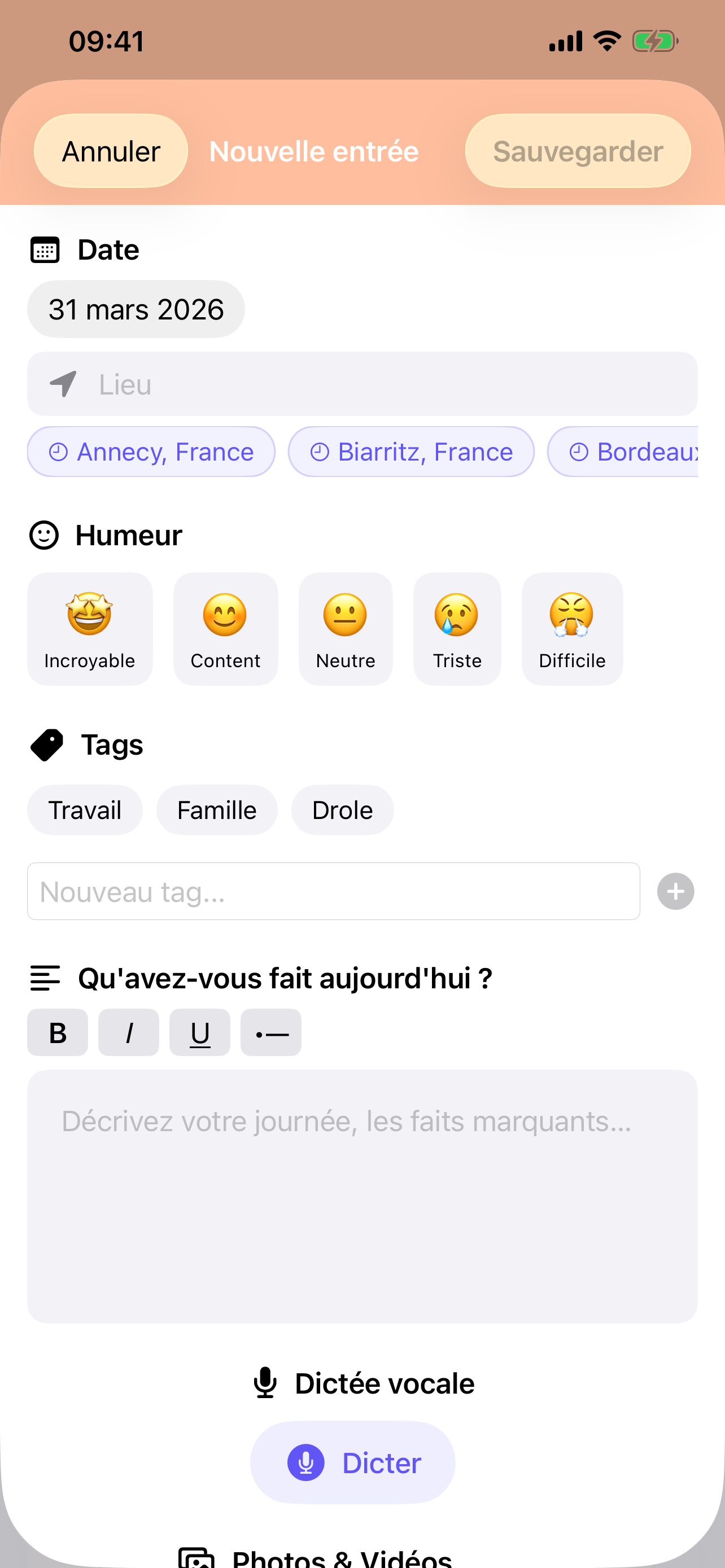Select the recent location Biarritz, France
This screenshot has height=1568, width=725.
412,451
